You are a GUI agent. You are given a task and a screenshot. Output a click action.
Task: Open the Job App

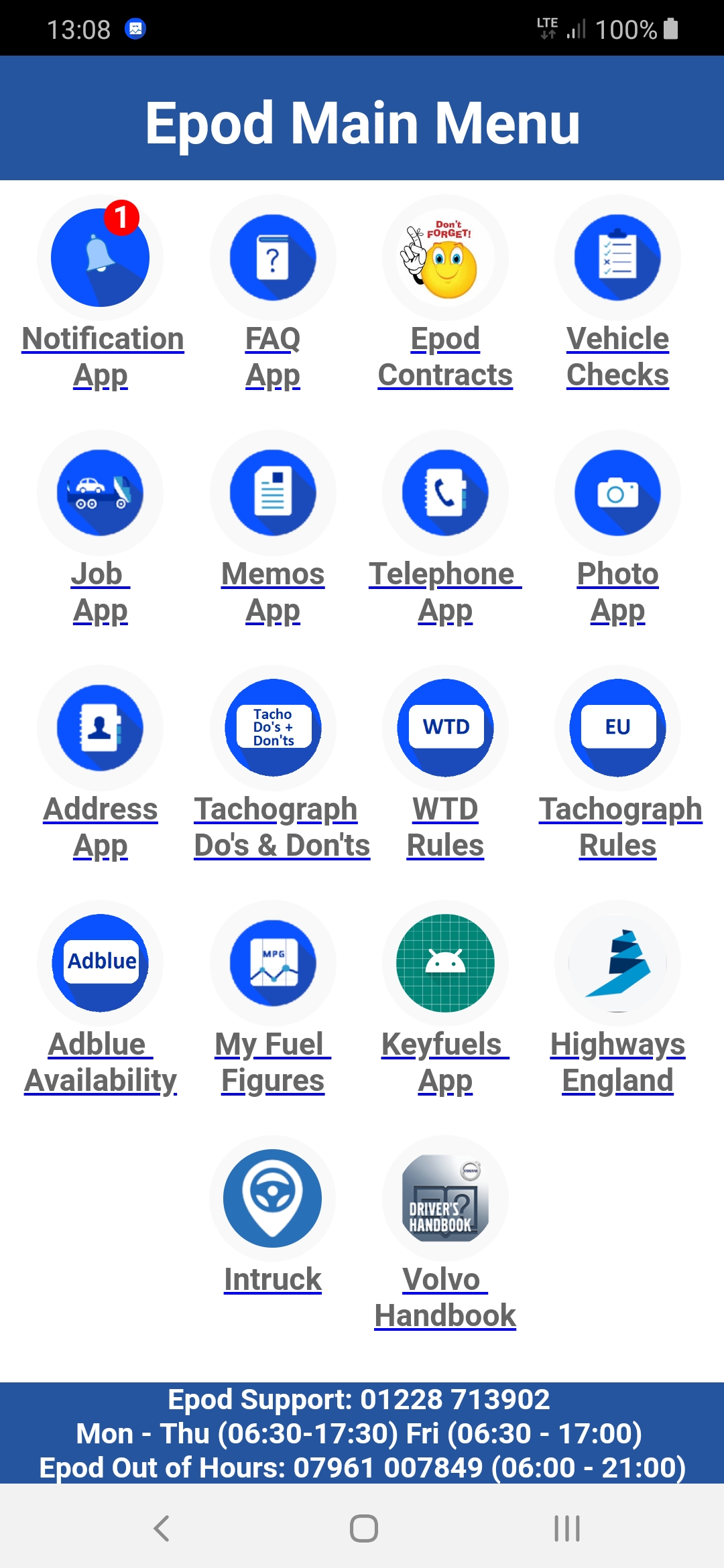(101, 493)
